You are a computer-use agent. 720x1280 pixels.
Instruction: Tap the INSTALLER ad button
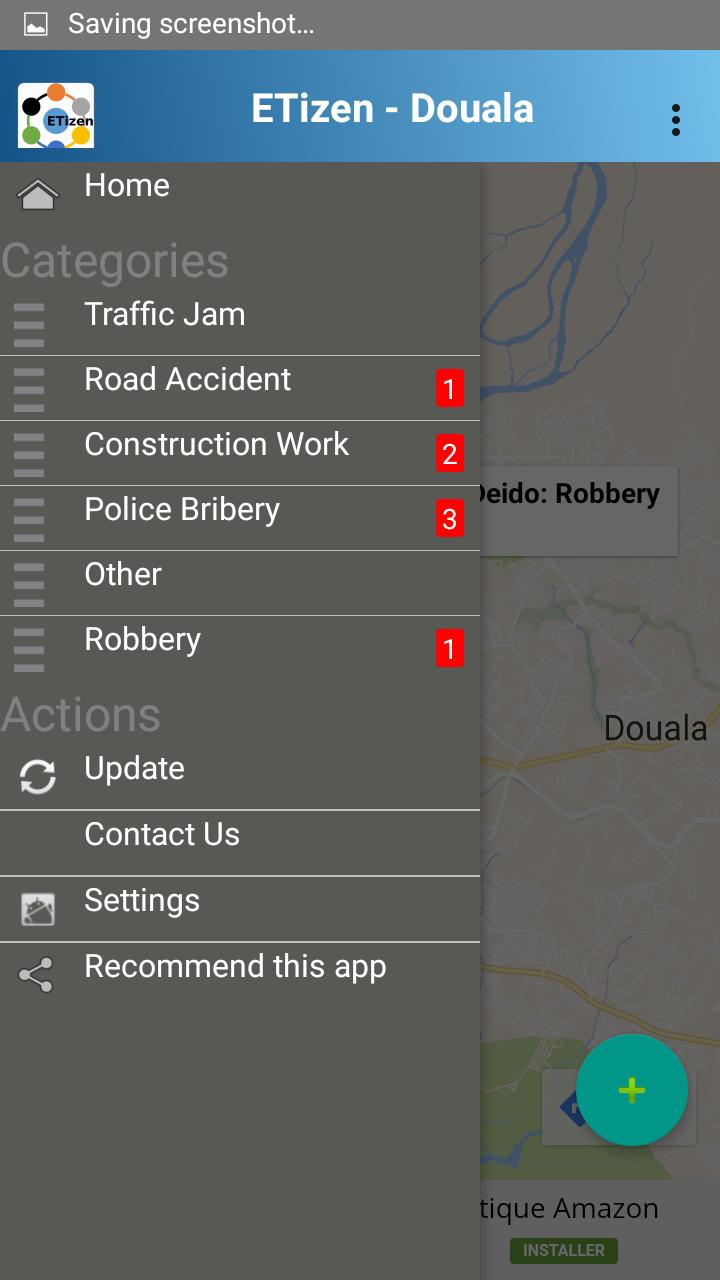[564, 1250]
